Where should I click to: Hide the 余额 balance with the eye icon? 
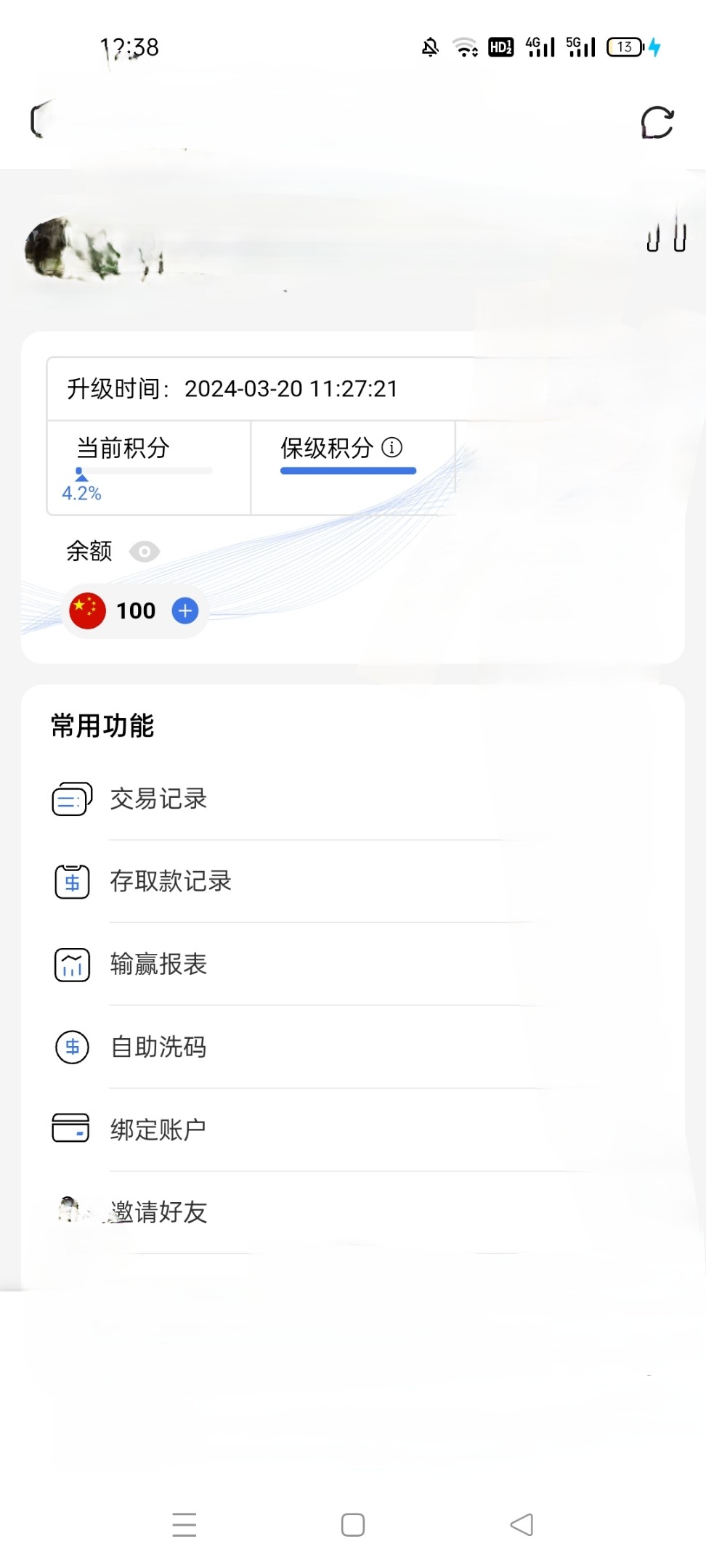(145, 552)
